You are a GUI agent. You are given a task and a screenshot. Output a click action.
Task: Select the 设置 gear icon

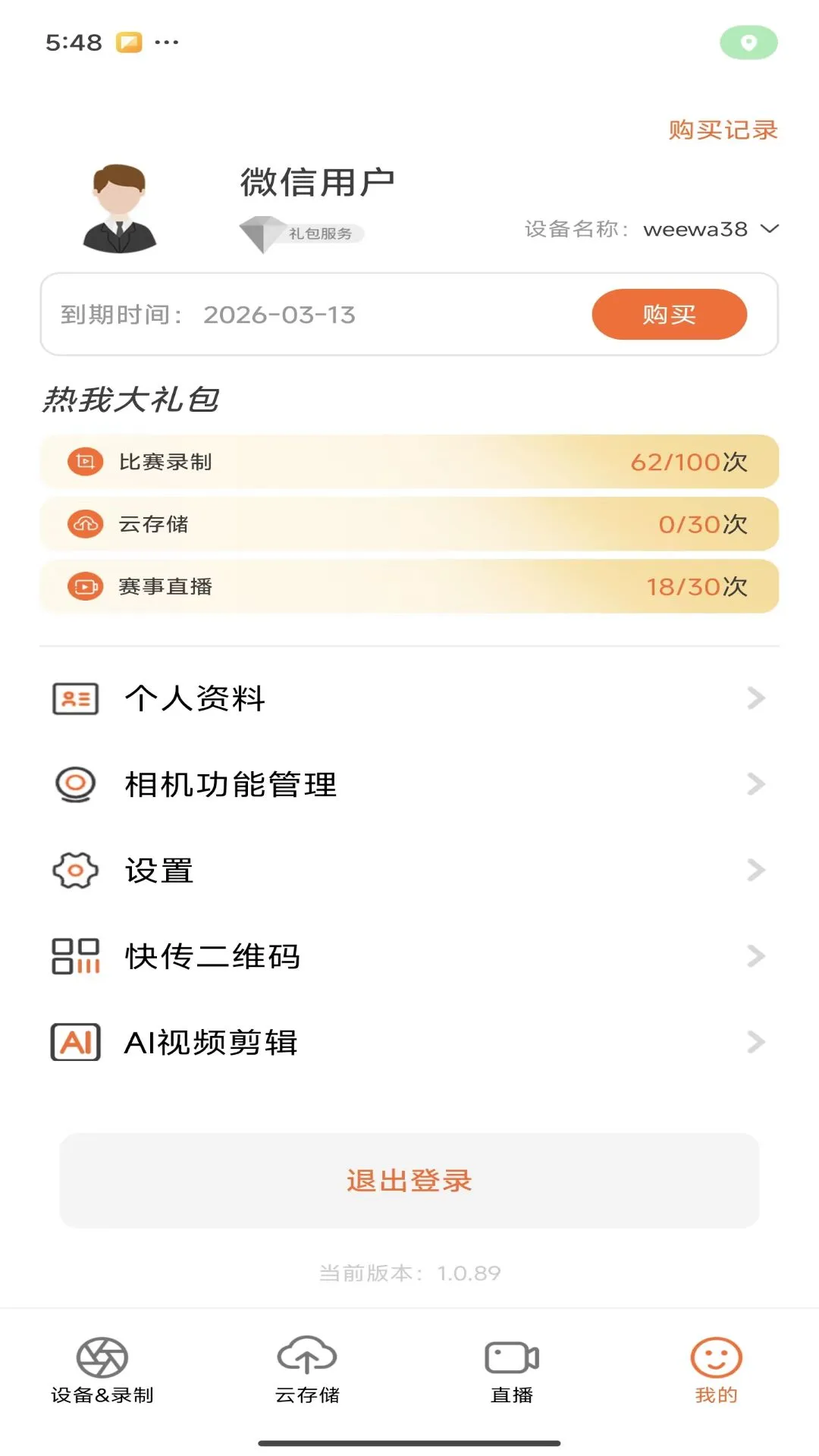click(74, 871)
